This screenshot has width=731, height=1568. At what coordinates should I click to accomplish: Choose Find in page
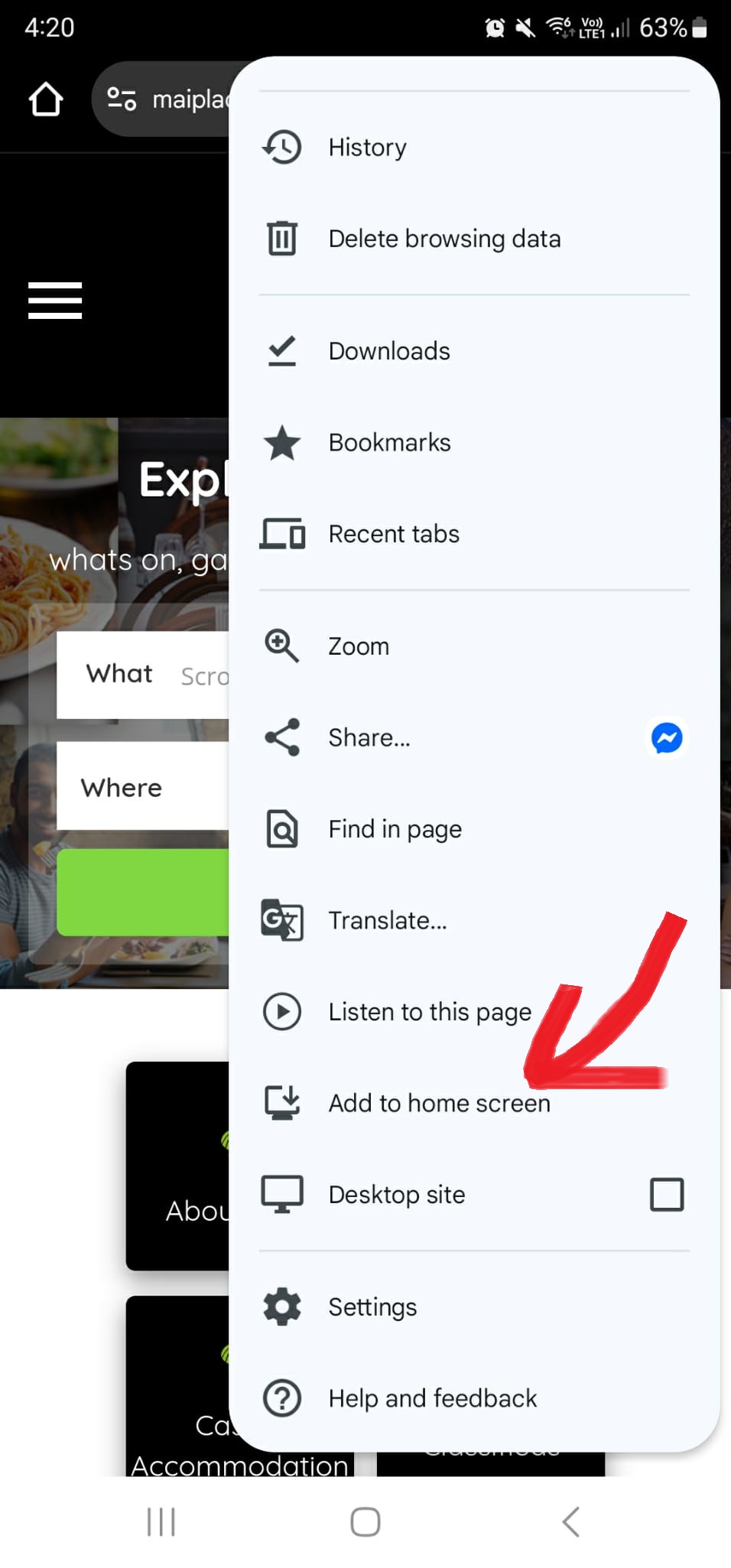[395, 829]
